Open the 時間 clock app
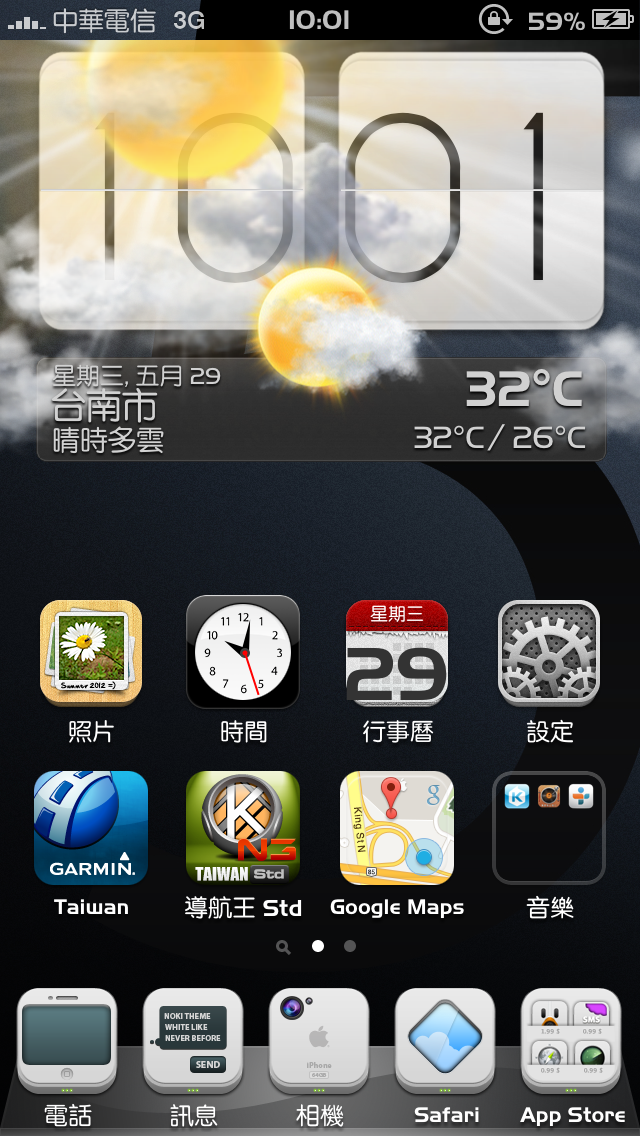The height and width of the screenshot is (1136, 640). coord(243,653)
